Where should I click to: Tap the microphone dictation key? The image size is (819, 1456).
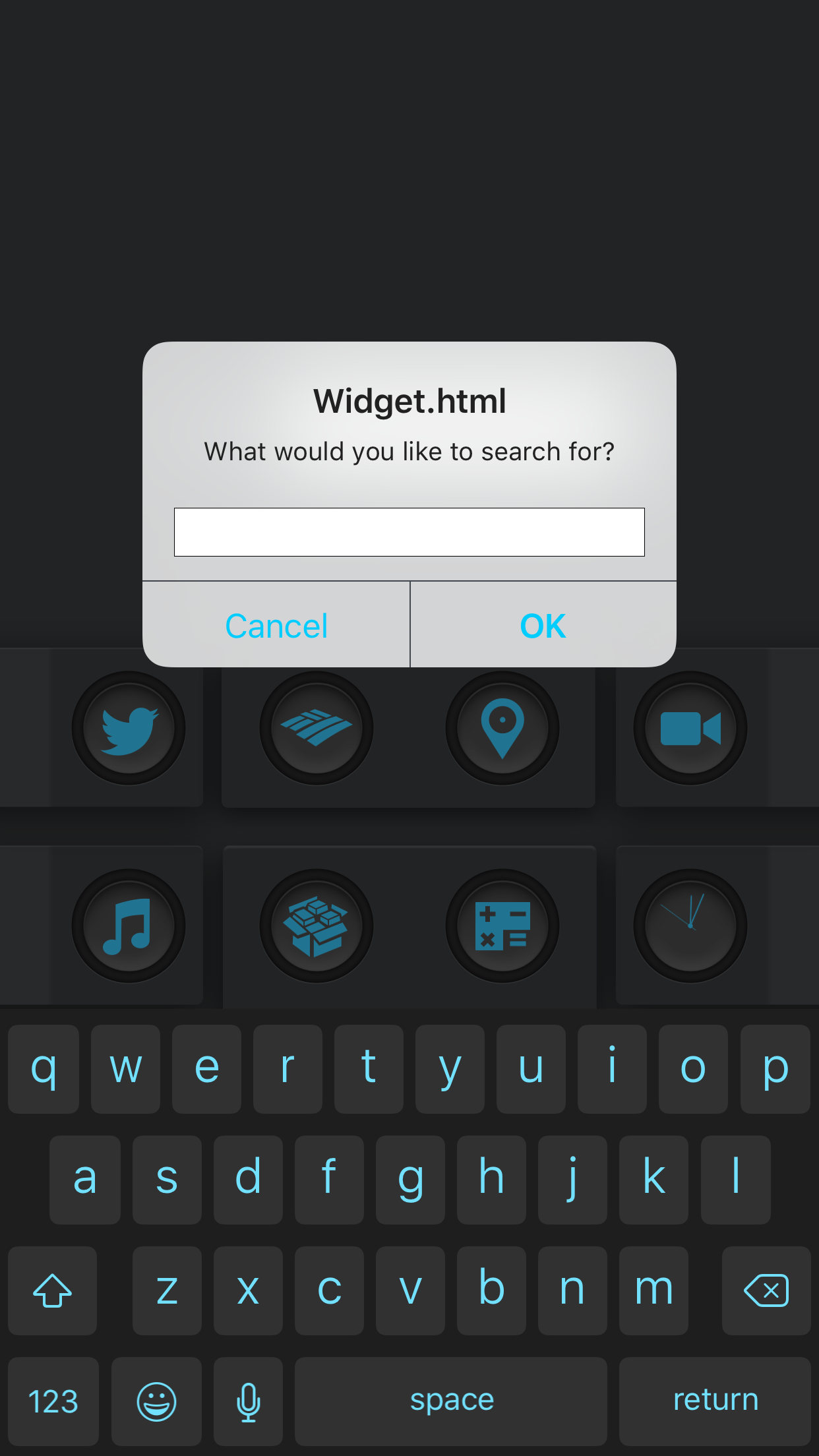point(249,1401)
